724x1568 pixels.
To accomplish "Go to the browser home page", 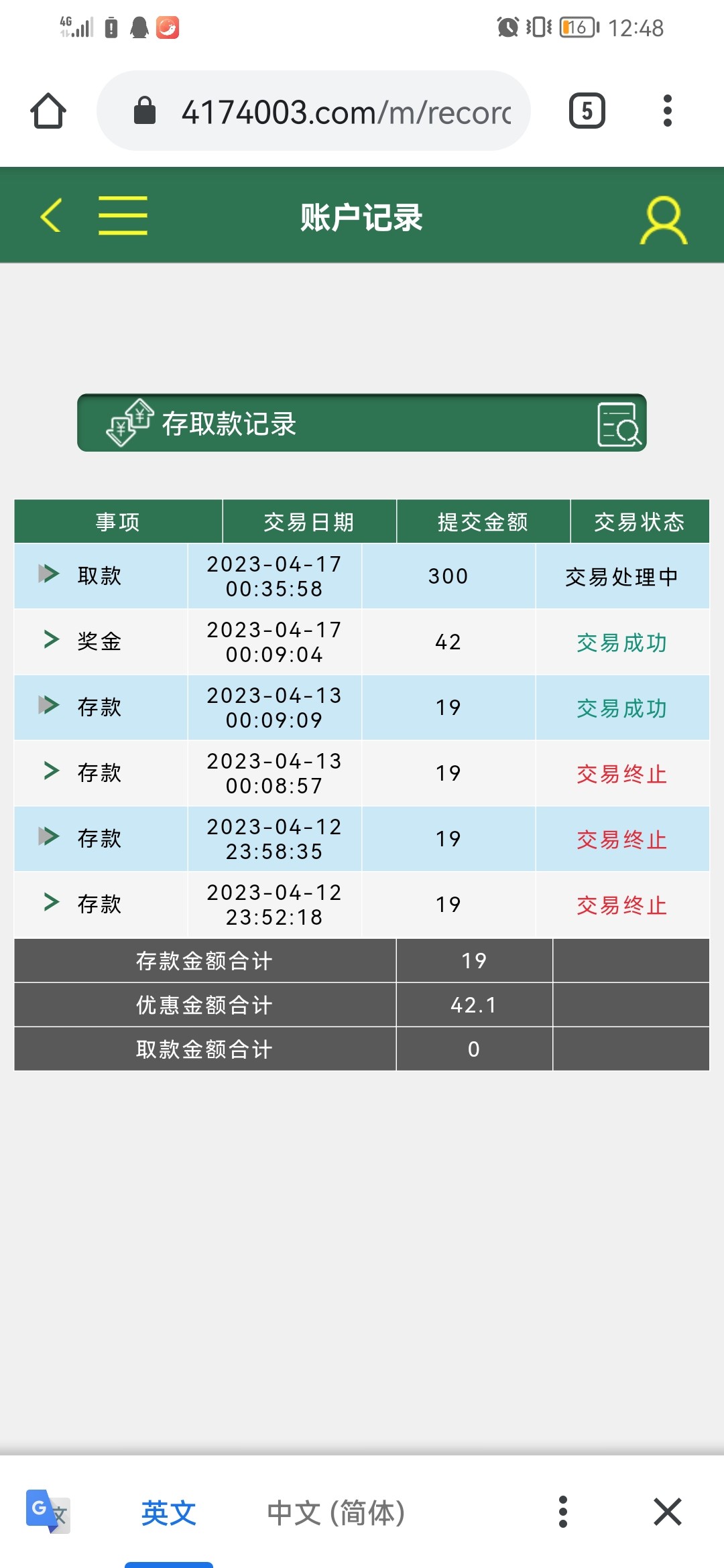I will click(x=48, y=111).
